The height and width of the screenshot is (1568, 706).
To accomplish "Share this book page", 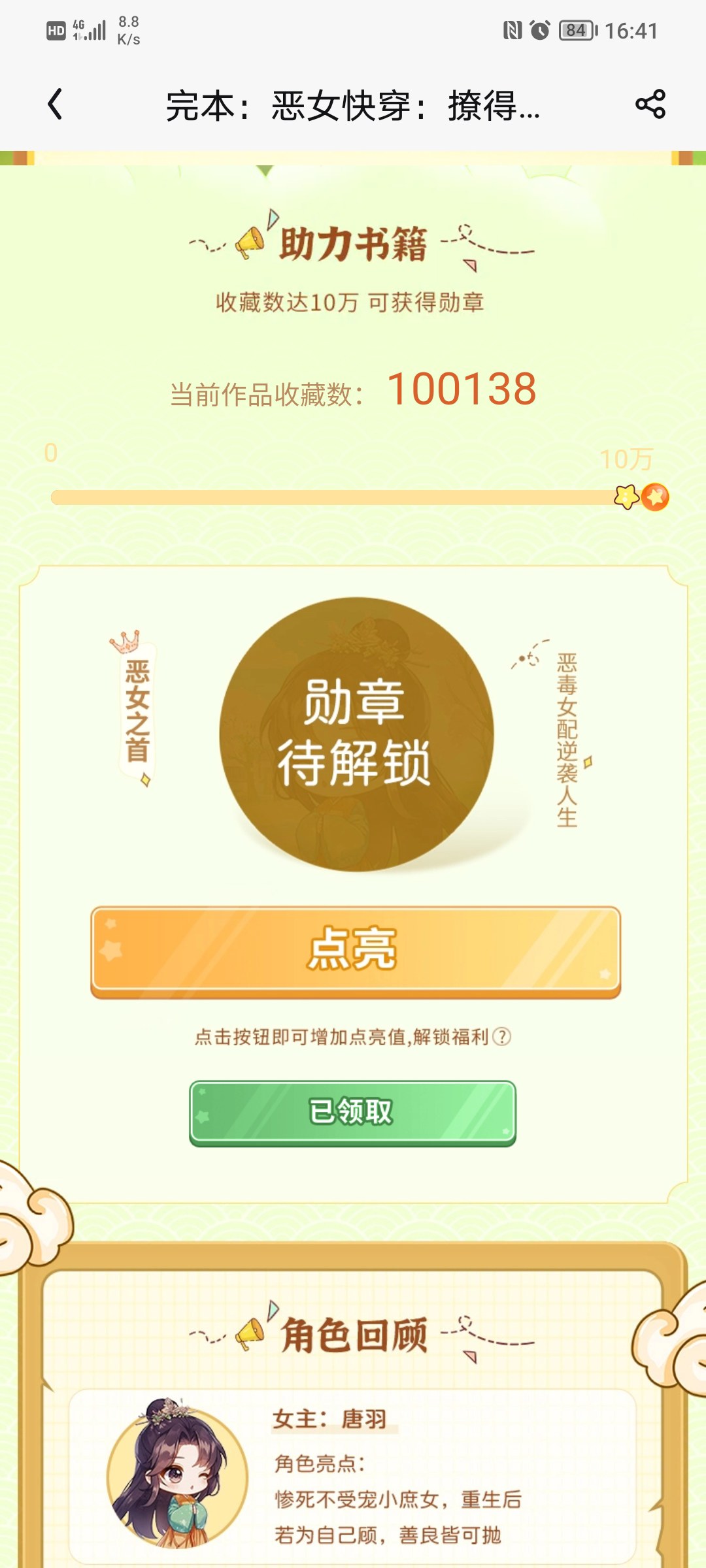I will (x=650, y=105).
